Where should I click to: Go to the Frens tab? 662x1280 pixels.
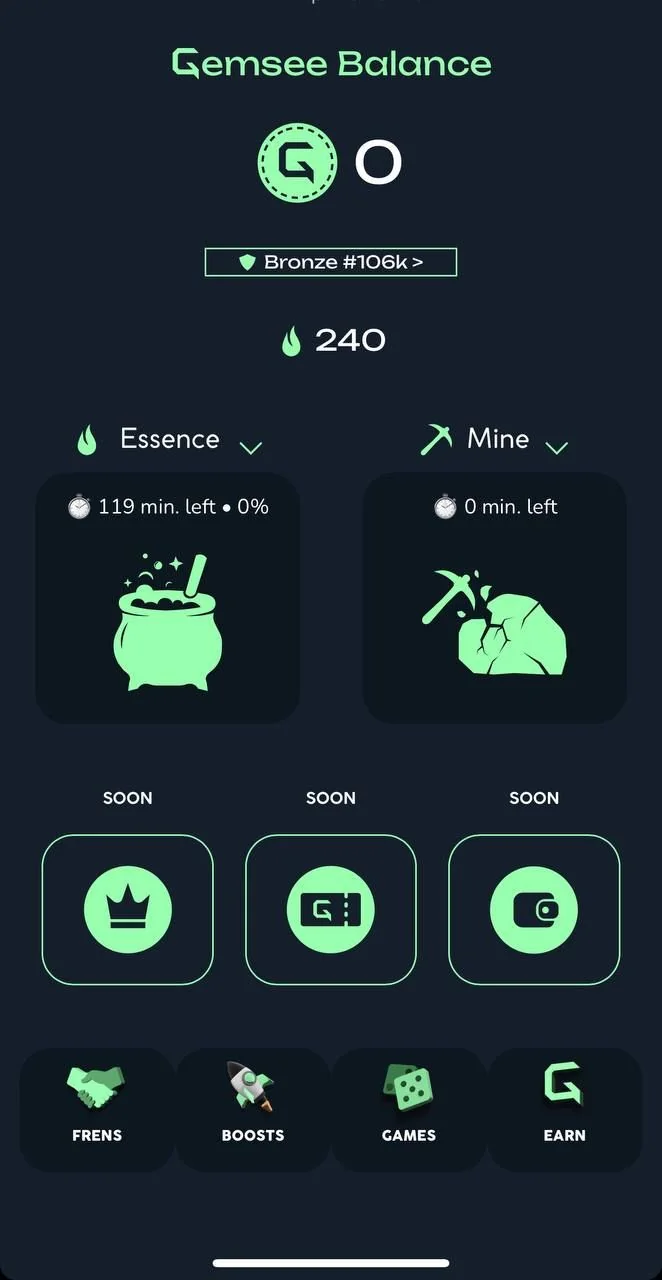point(96,1109)
